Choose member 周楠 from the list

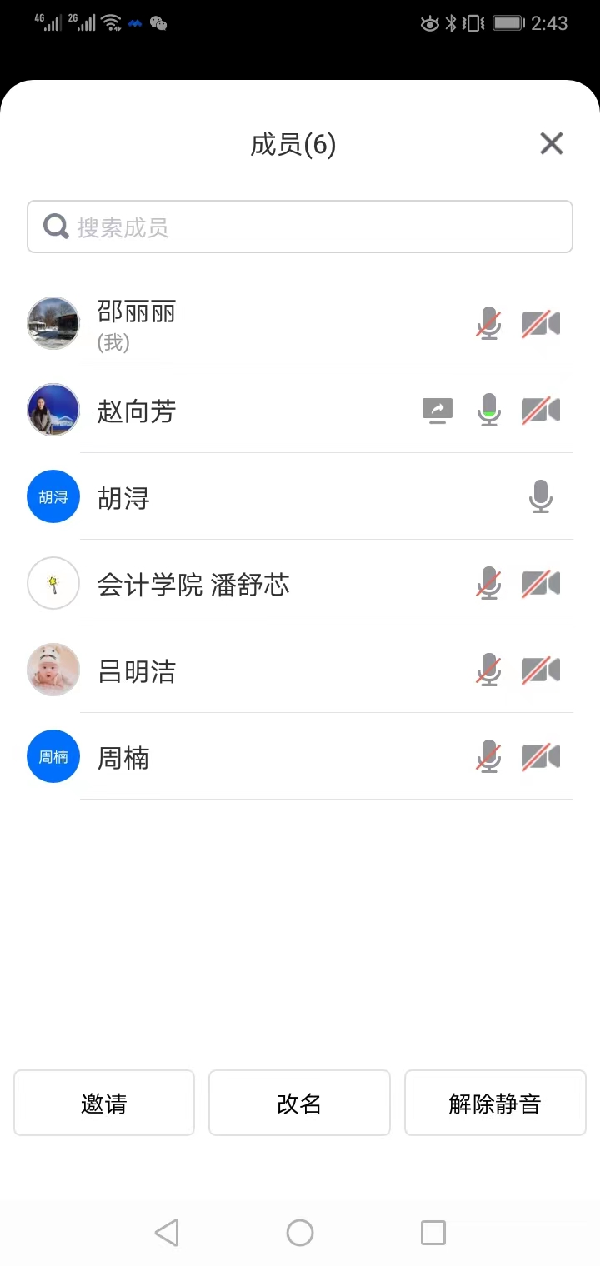[124, 758]
